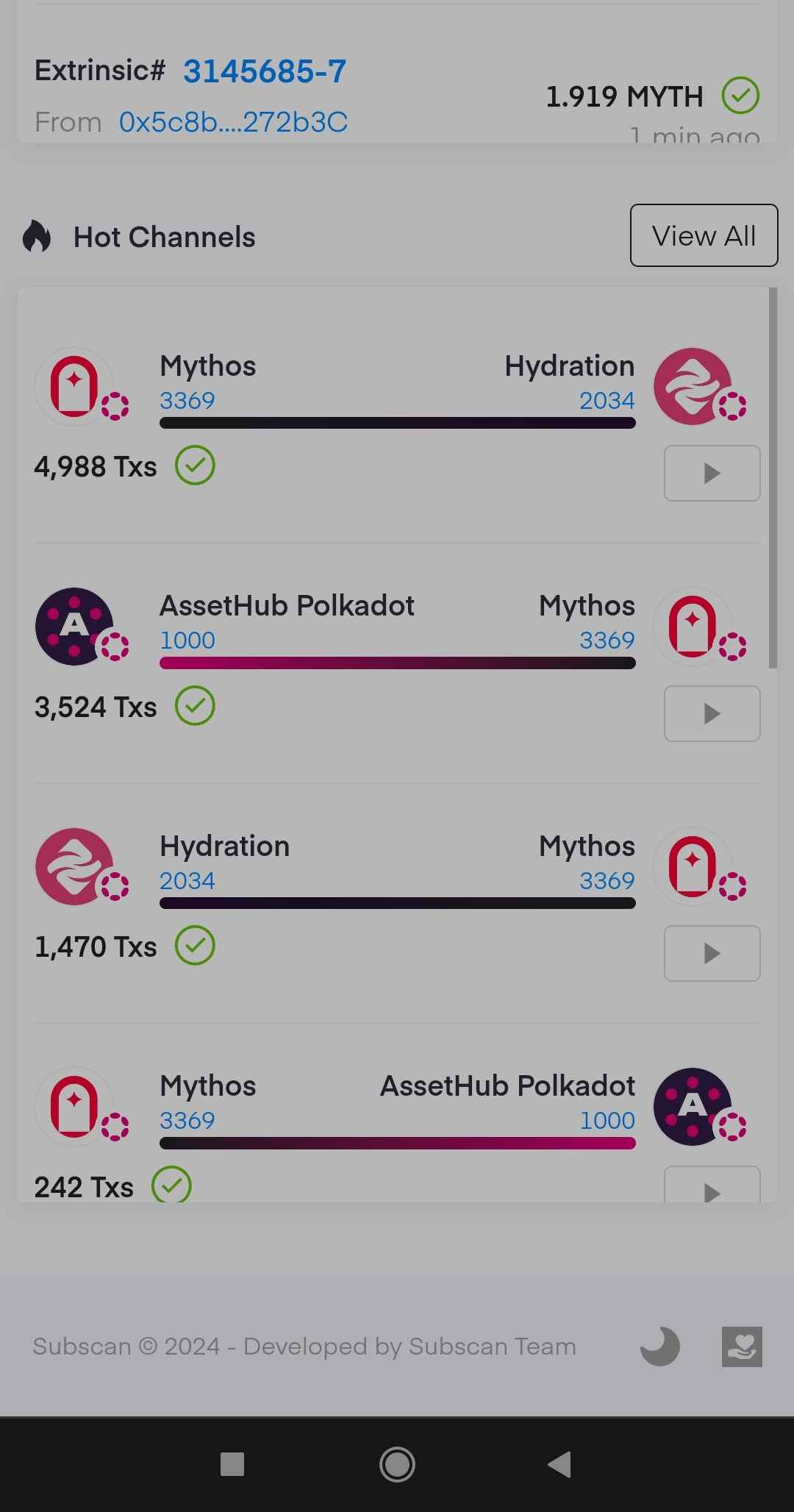
Task: View All hot channels
Action: coord(704,235)
